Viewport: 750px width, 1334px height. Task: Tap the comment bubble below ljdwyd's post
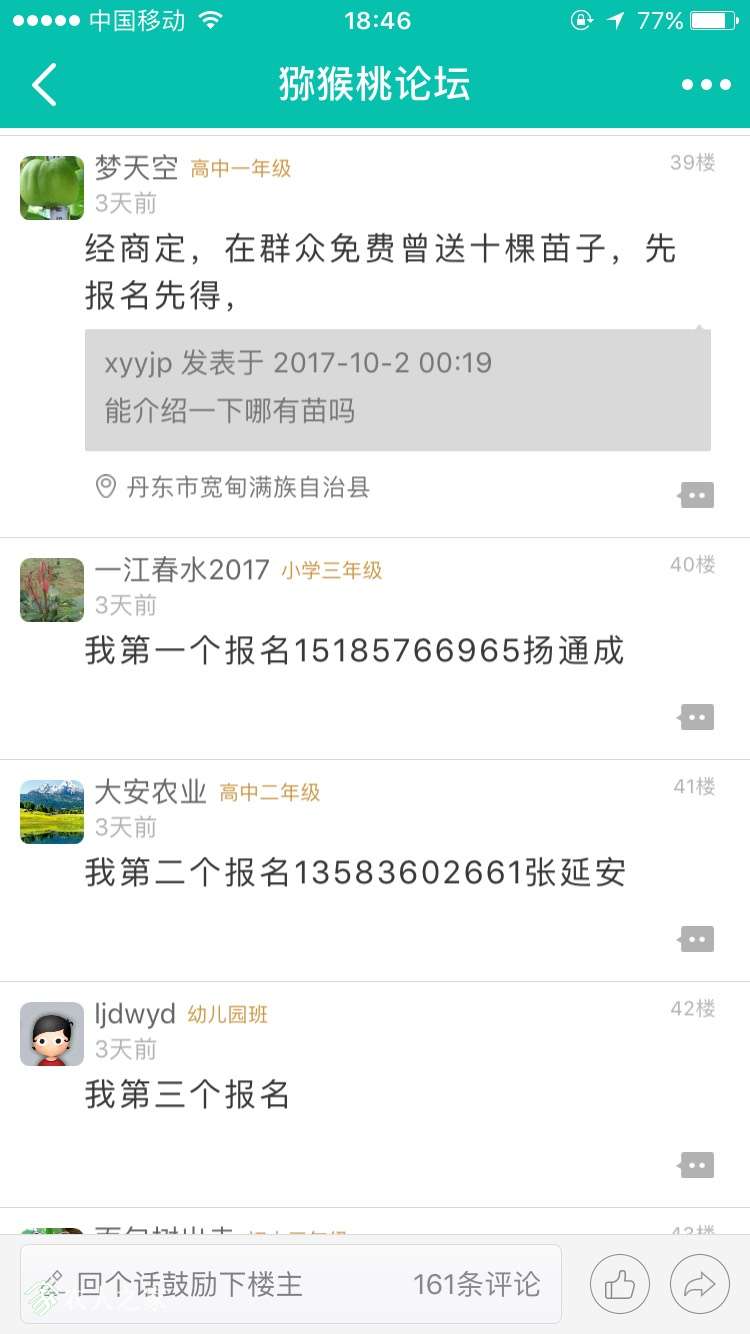click(696, 1164)
